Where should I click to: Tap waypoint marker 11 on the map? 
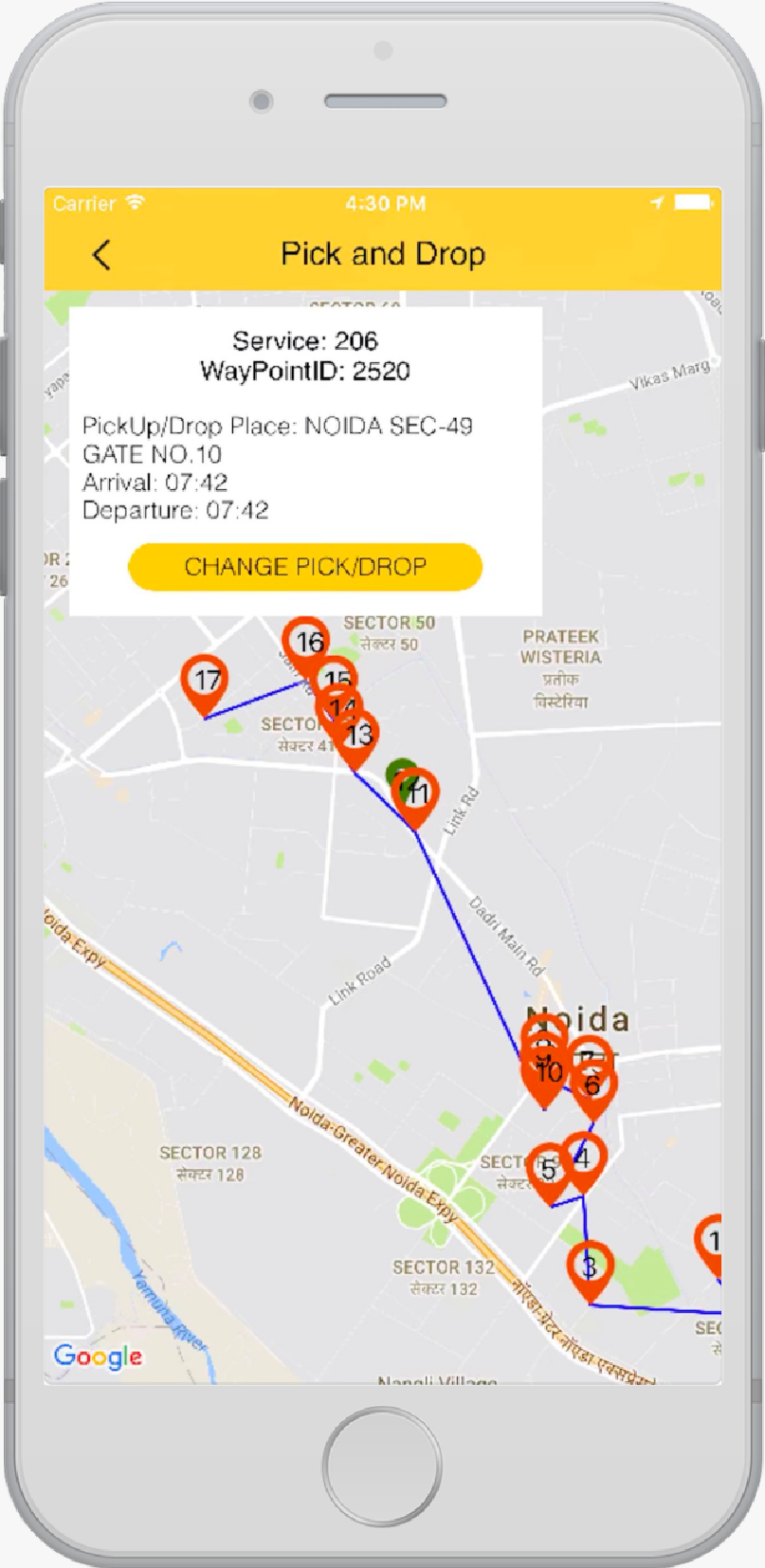click(x=415, y=795)
